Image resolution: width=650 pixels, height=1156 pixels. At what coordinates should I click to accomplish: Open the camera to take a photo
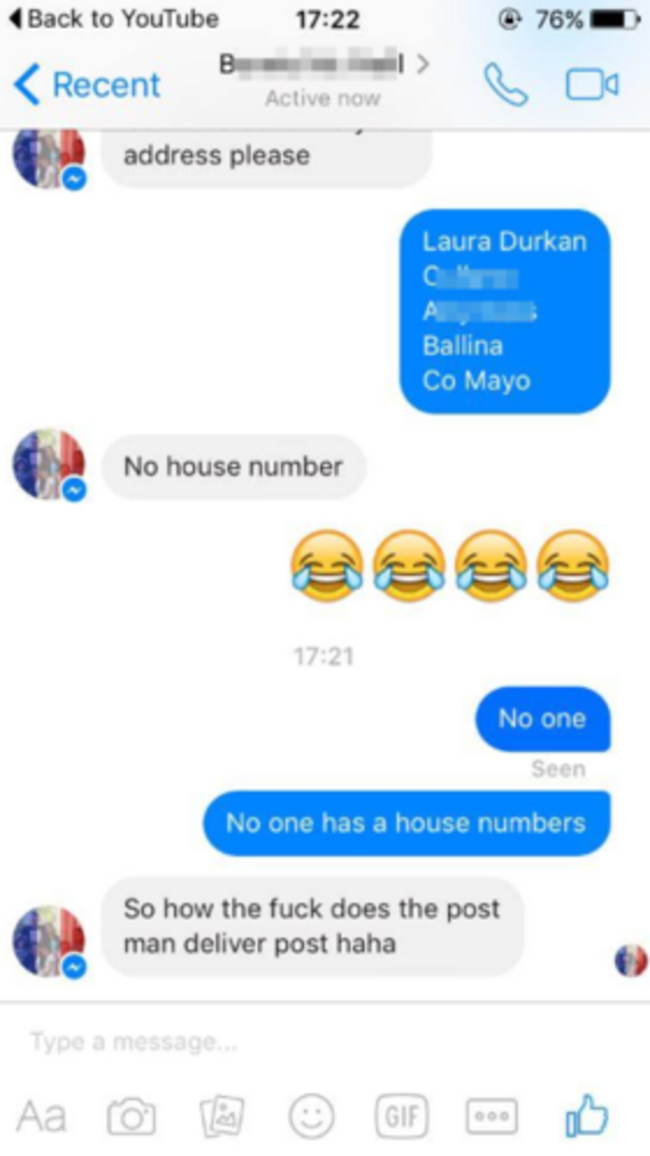point(131,1116)
